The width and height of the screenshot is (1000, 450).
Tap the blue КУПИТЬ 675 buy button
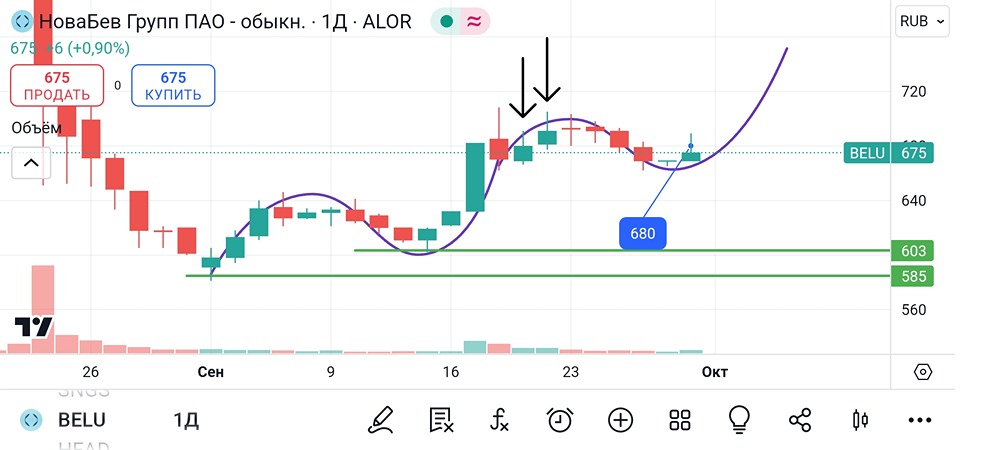[173, 86]
